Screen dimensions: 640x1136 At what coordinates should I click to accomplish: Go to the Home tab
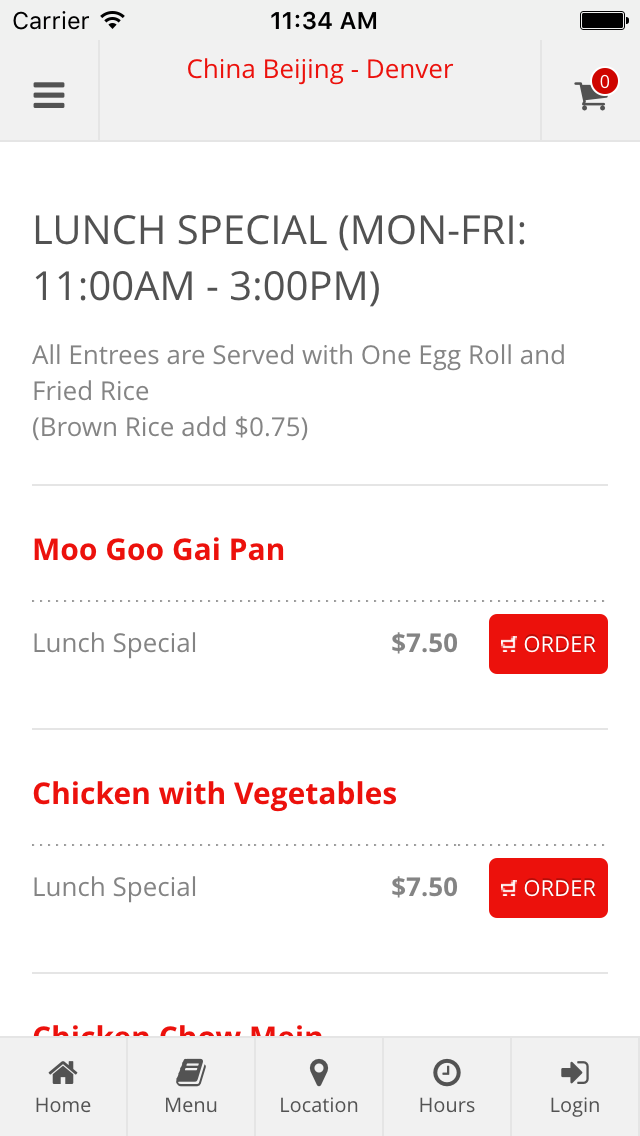pos(63,1087)
